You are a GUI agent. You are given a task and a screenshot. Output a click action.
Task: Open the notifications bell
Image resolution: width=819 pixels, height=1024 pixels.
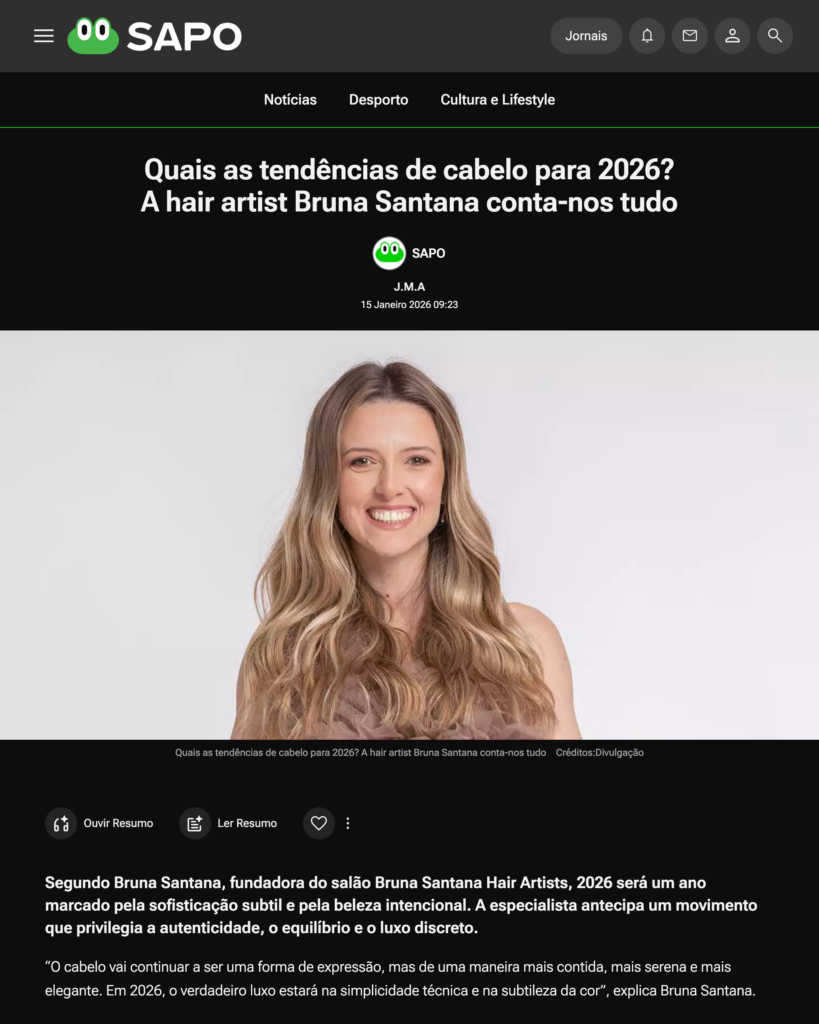[647, 36]
